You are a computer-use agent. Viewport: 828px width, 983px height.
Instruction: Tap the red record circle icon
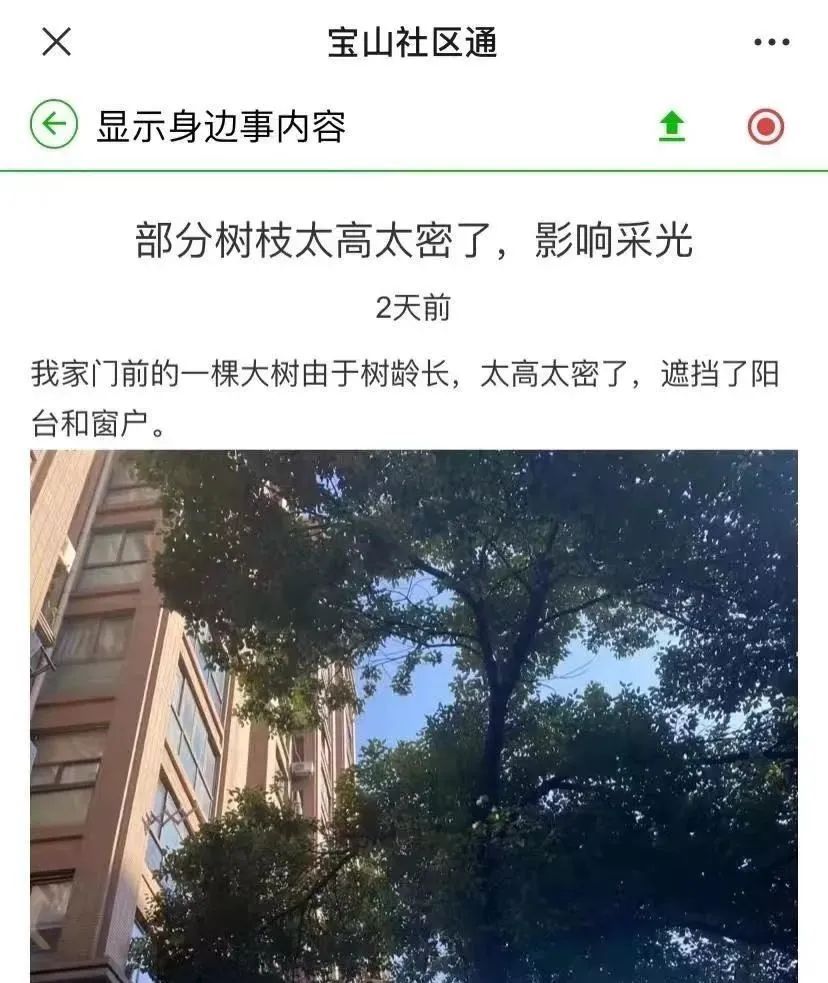click(x=766, y=126)
